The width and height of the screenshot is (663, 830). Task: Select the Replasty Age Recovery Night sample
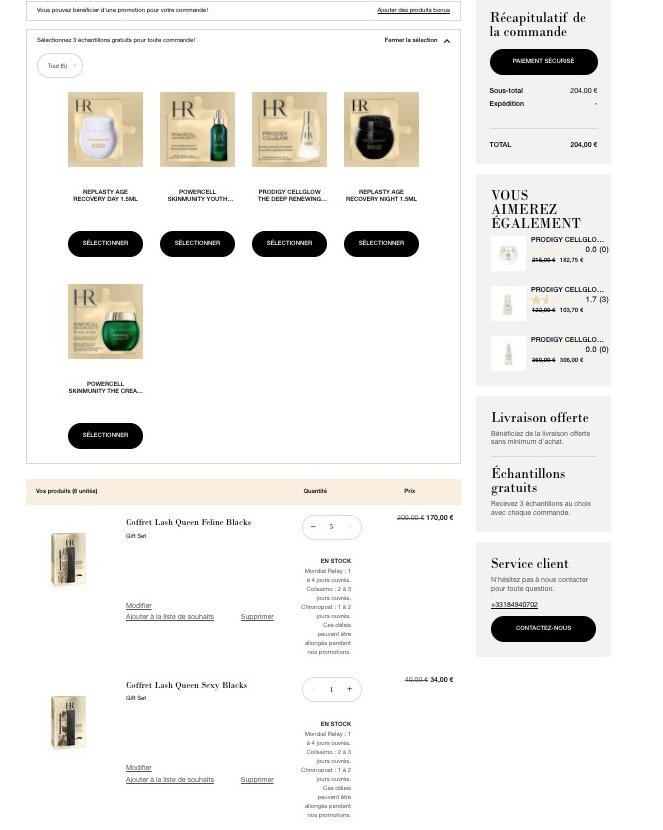coord(381,243)
